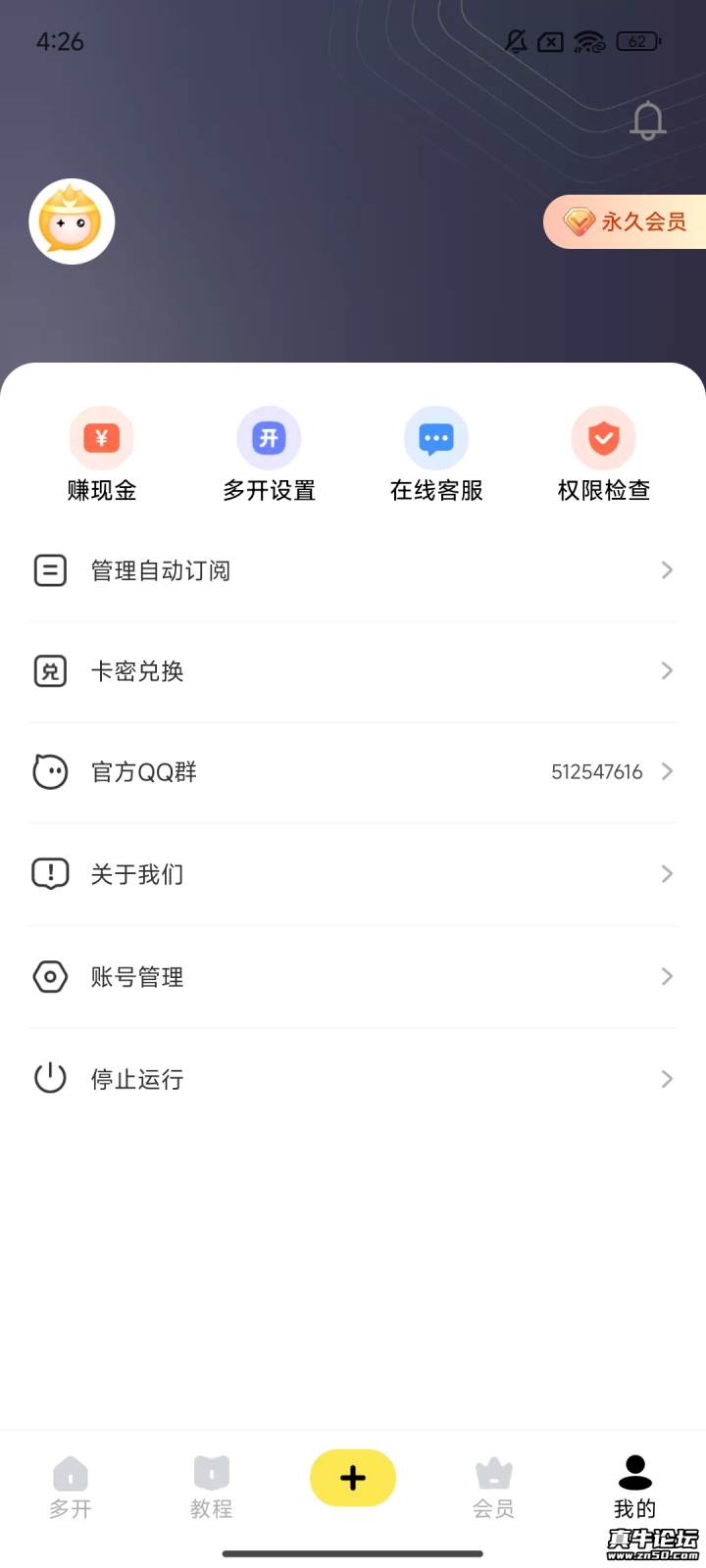Viewport: 706px width, 1568px height.
Task: Select 停止运行 to stop running
Action: pyautogui.click(x=353, y=1079)
